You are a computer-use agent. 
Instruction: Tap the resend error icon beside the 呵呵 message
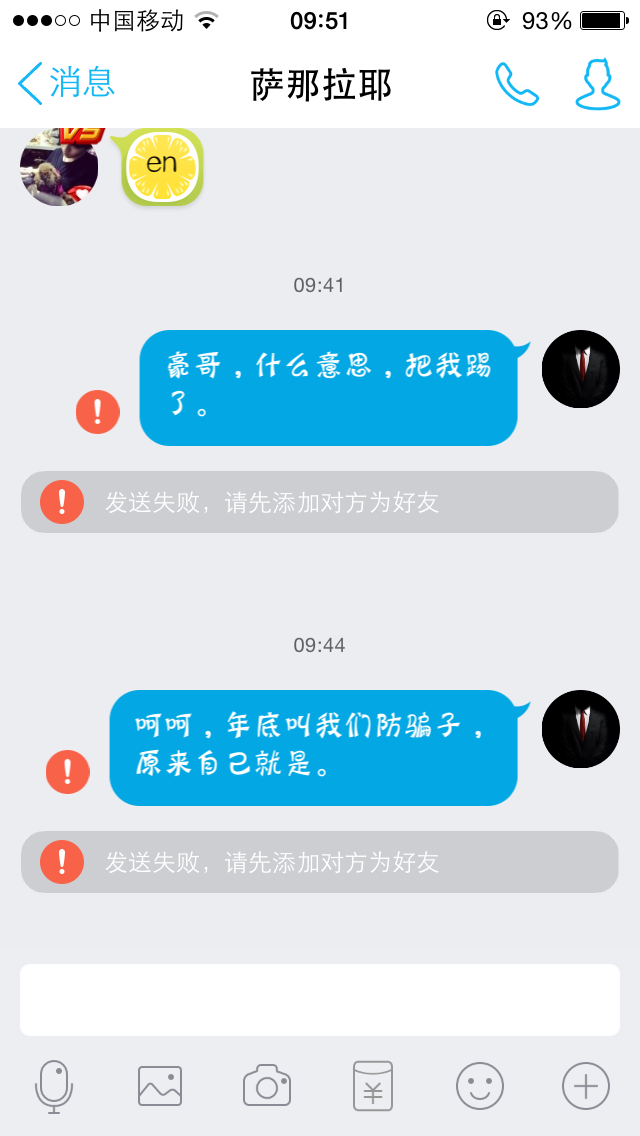(67, 772)
